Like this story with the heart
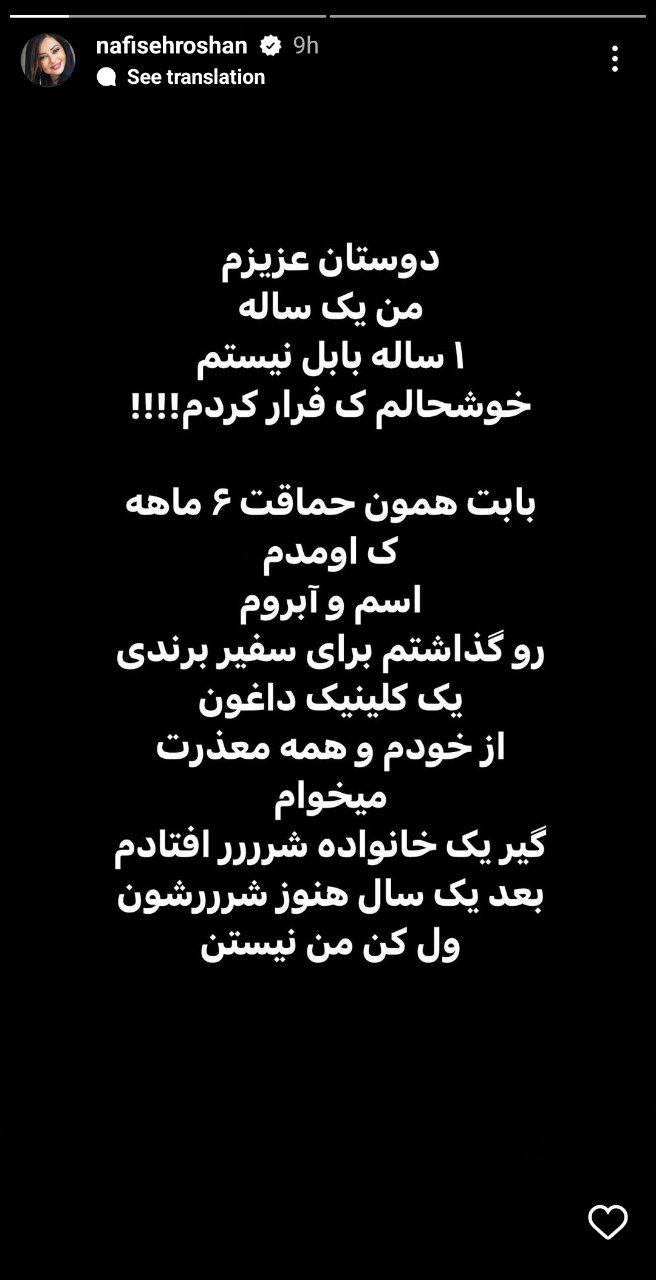Viewport: 656px width, 1280px height. pyautogui.click(x=607, y=1221)
